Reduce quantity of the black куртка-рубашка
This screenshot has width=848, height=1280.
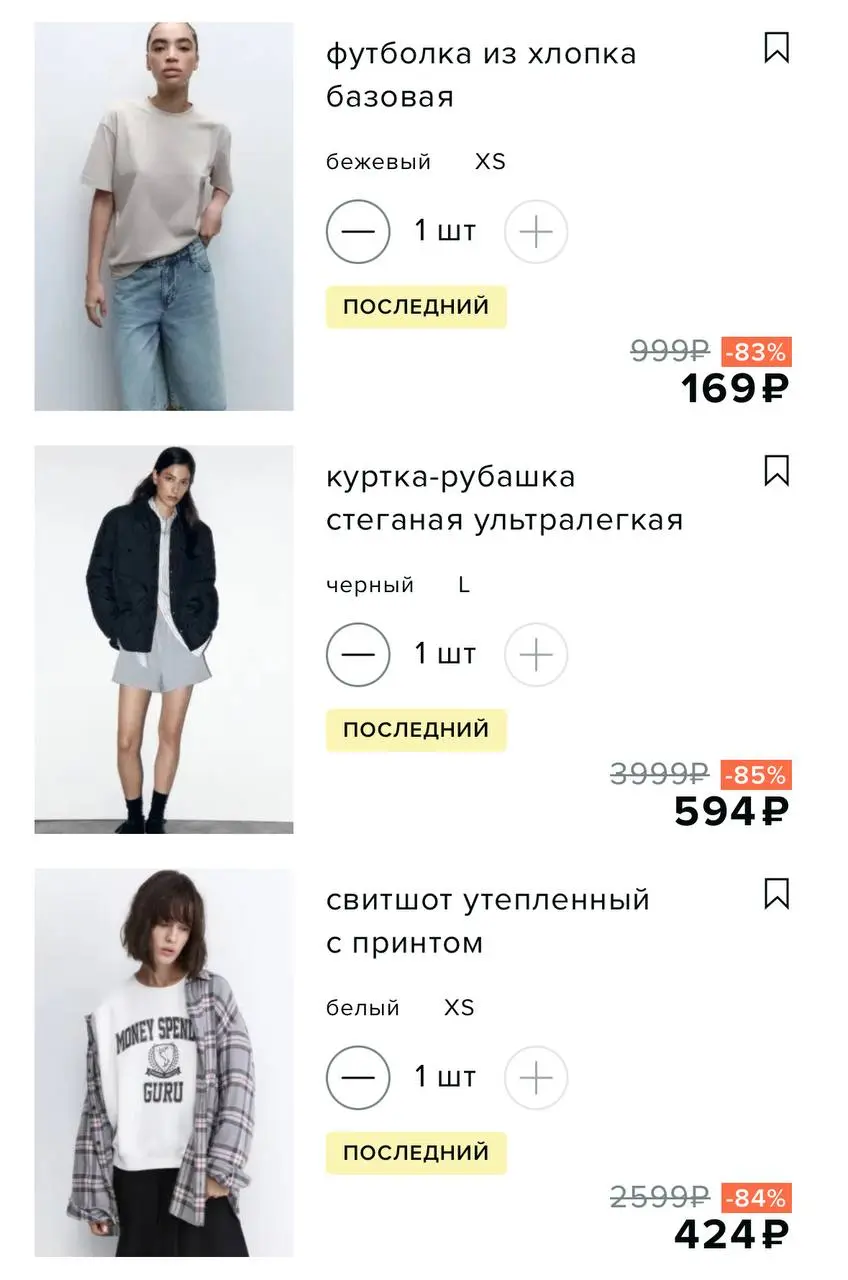(358, 655)
